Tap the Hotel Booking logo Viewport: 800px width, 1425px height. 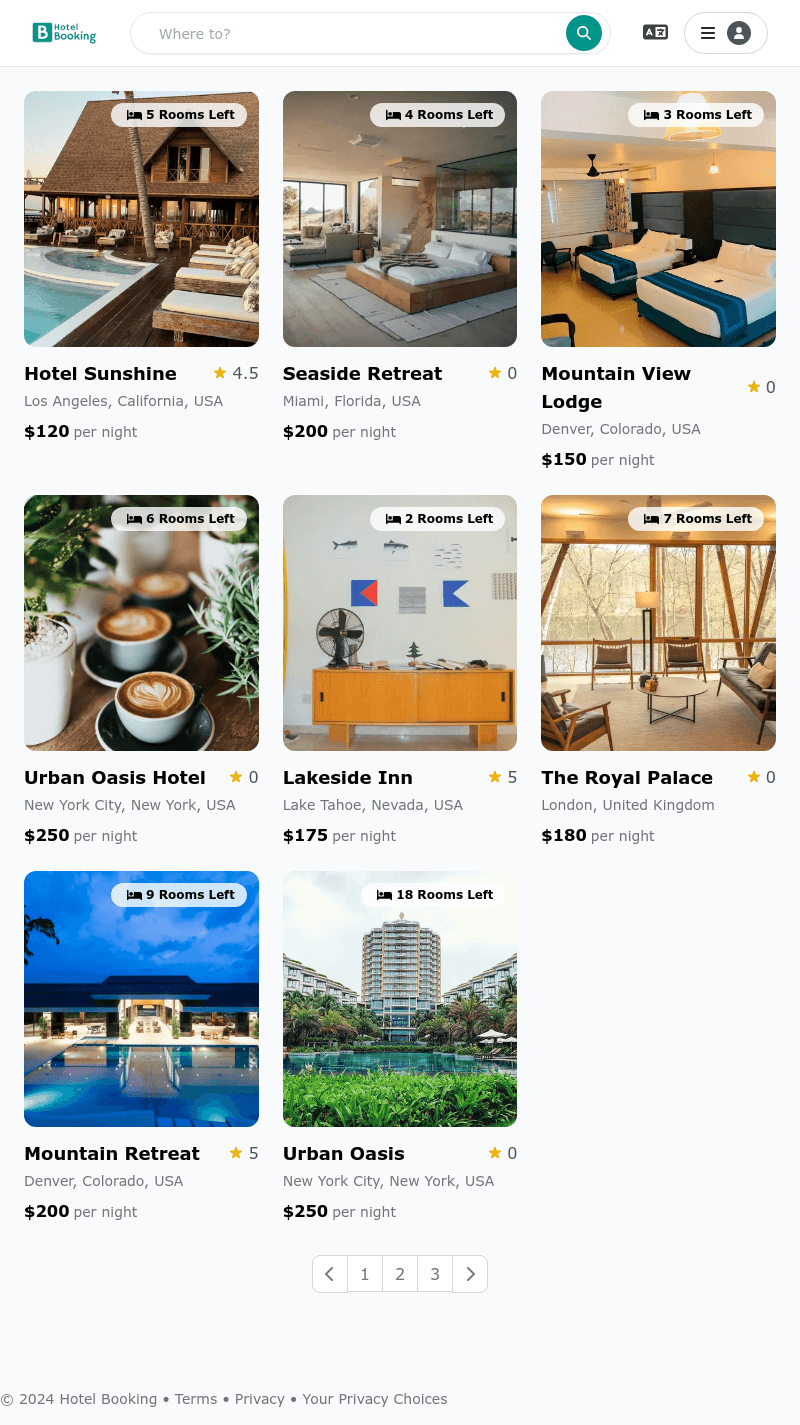[x=64, y=33]
